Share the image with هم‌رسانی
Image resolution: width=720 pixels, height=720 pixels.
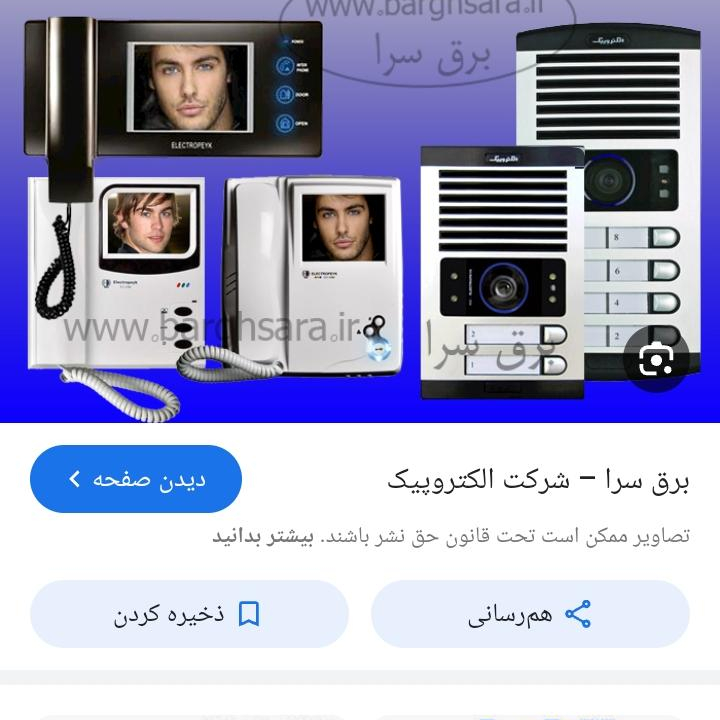530,614
